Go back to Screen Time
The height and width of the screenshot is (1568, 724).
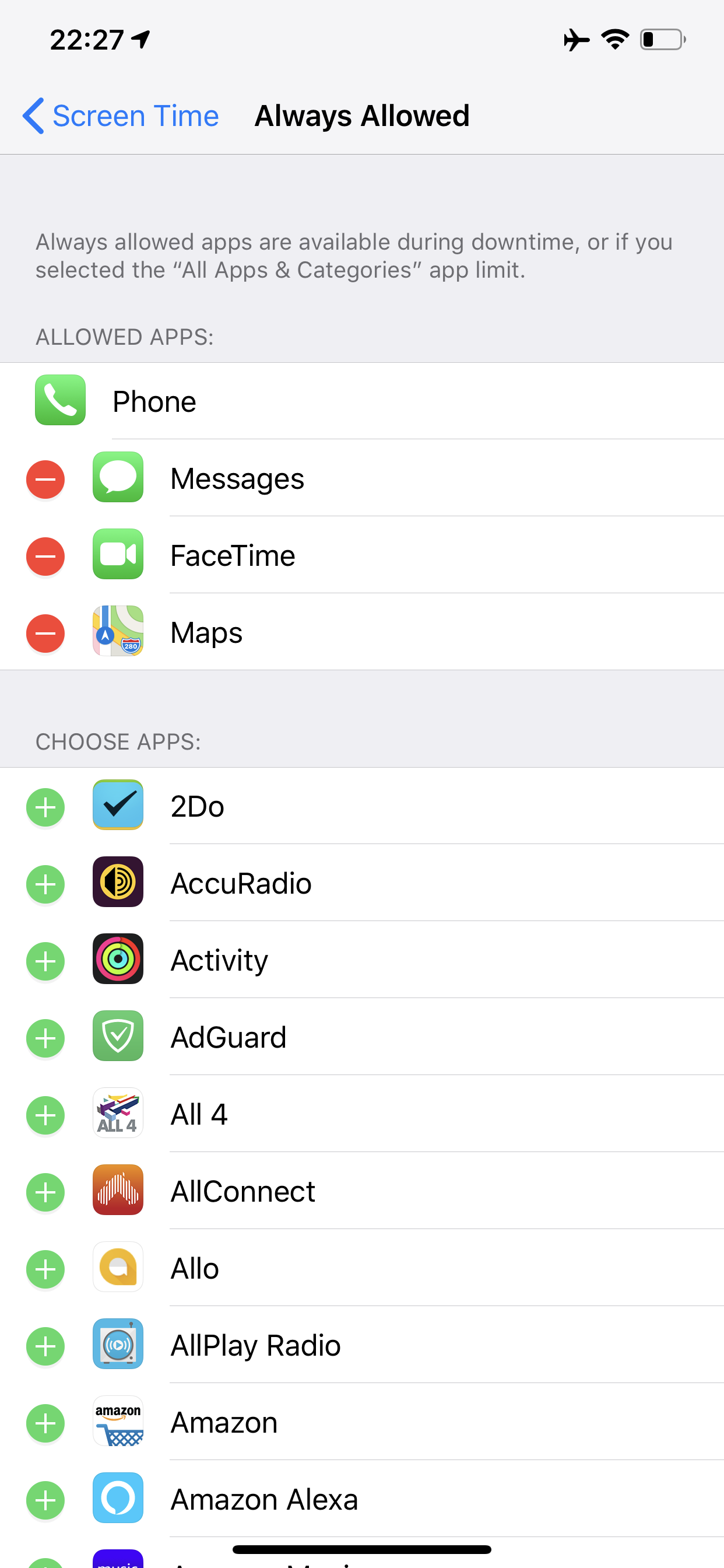tap(121, 116)
